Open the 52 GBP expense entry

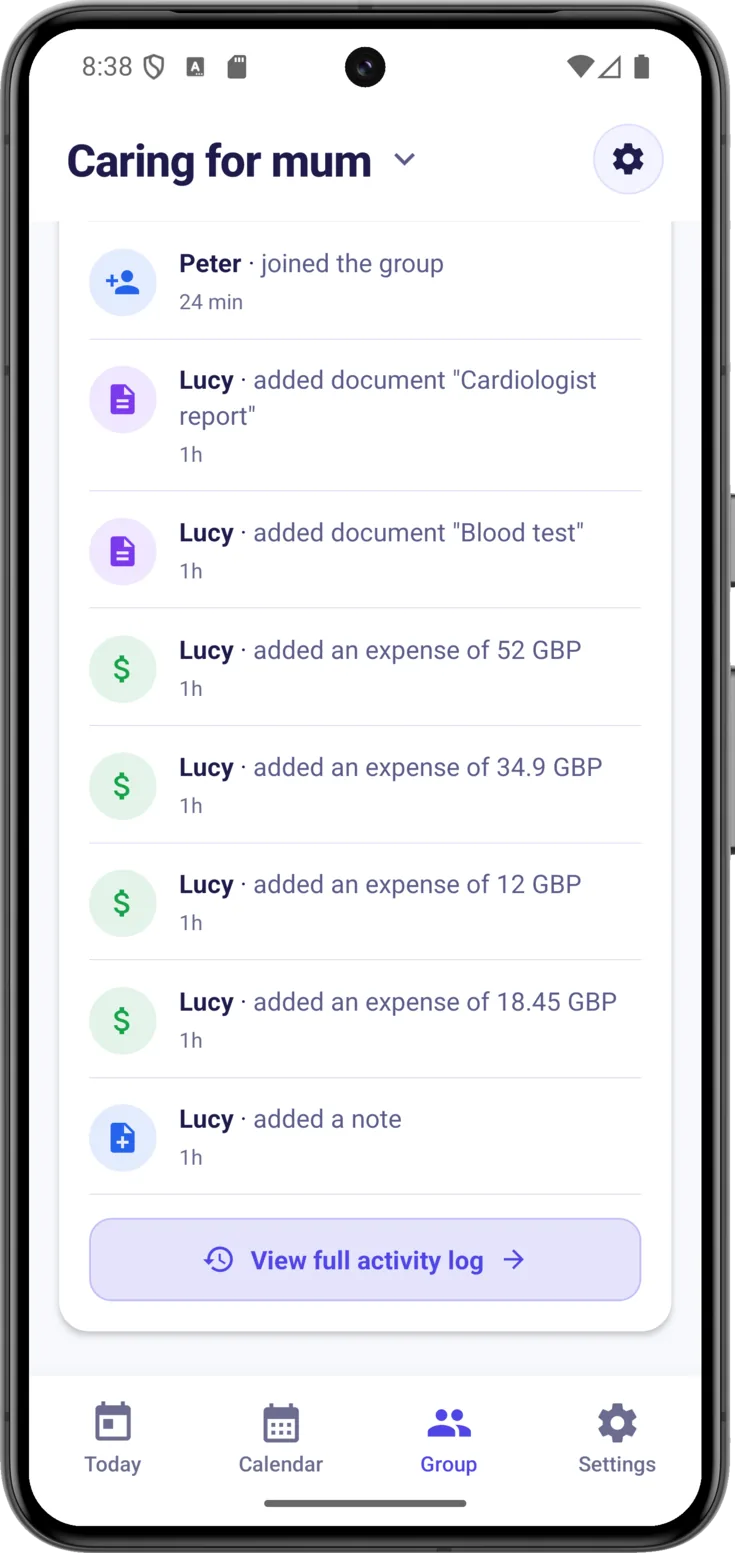click(x=365, y=667)
